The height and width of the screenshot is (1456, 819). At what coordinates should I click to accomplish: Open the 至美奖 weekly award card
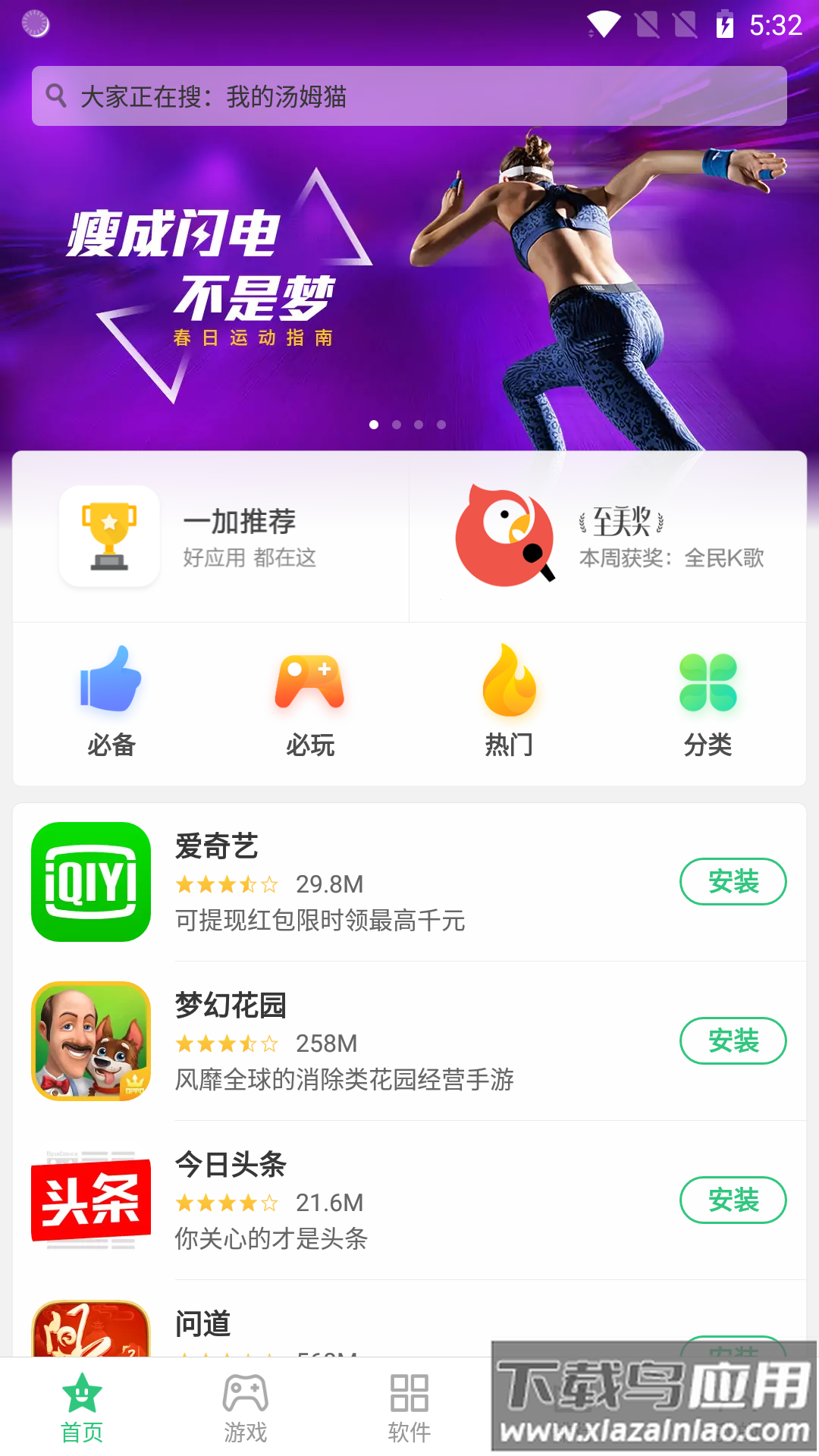tap(608, 537)
